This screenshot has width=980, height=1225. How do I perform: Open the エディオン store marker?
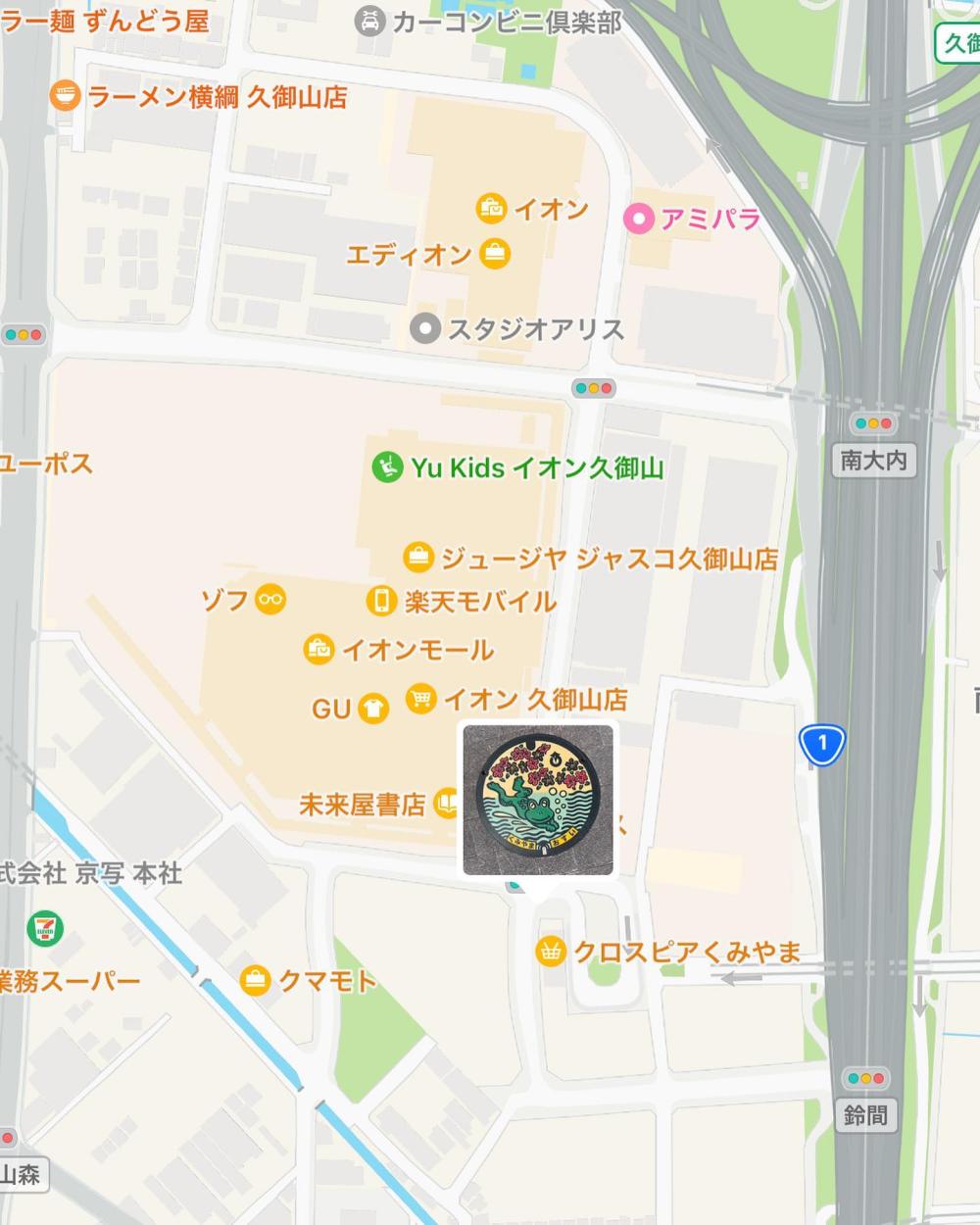[496, 255]
